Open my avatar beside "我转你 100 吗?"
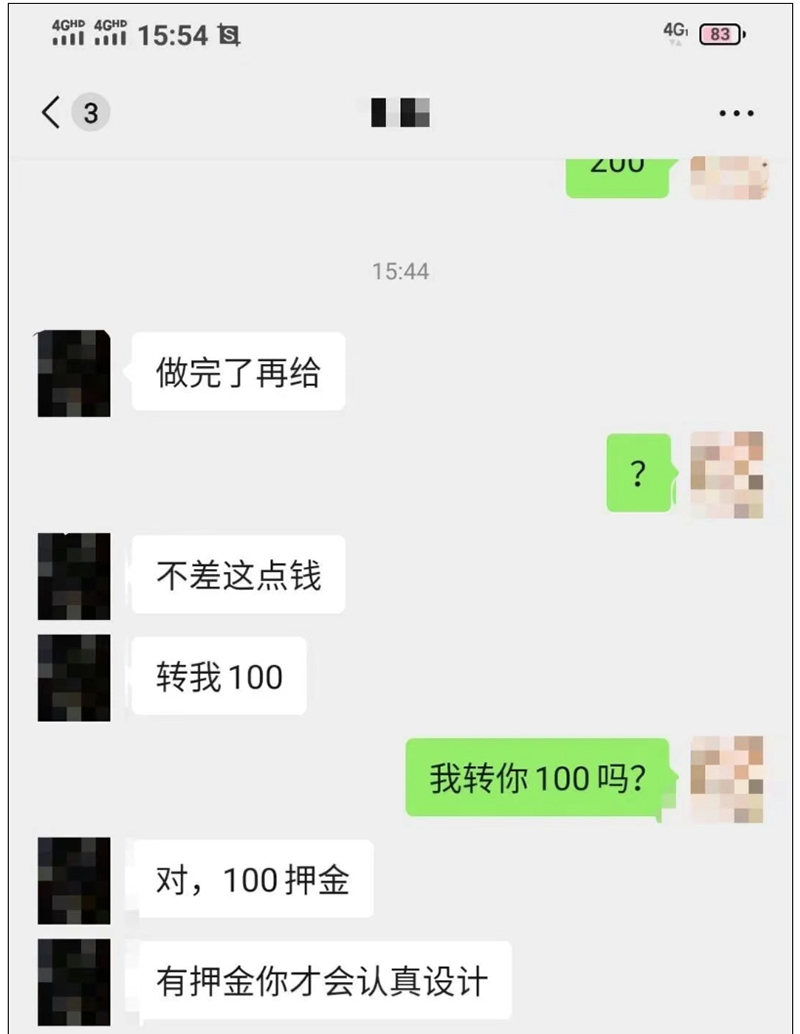This screenshot has width=800, height=1034. click(x=727, y=779)
